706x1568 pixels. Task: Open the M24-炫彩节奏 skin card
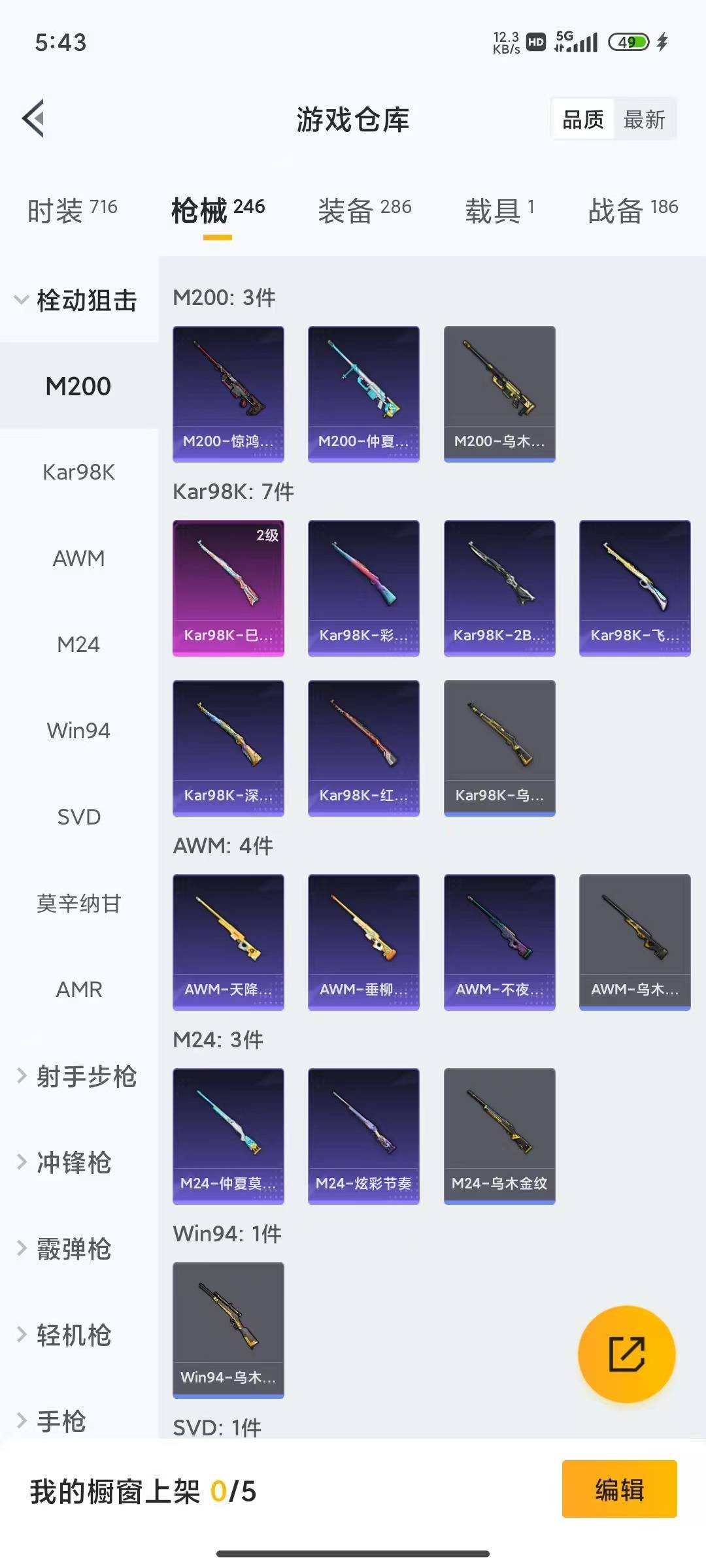pyautogui.click(x=363, y=1136)
